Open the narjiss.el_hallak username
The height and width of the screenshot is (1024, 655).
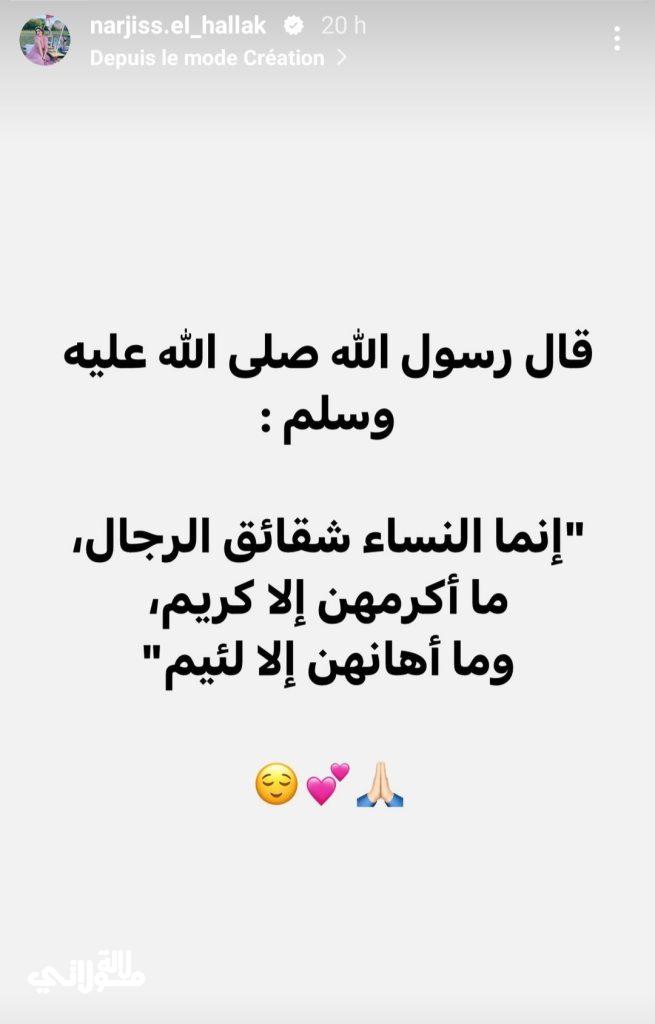click(x=178, y=26)
